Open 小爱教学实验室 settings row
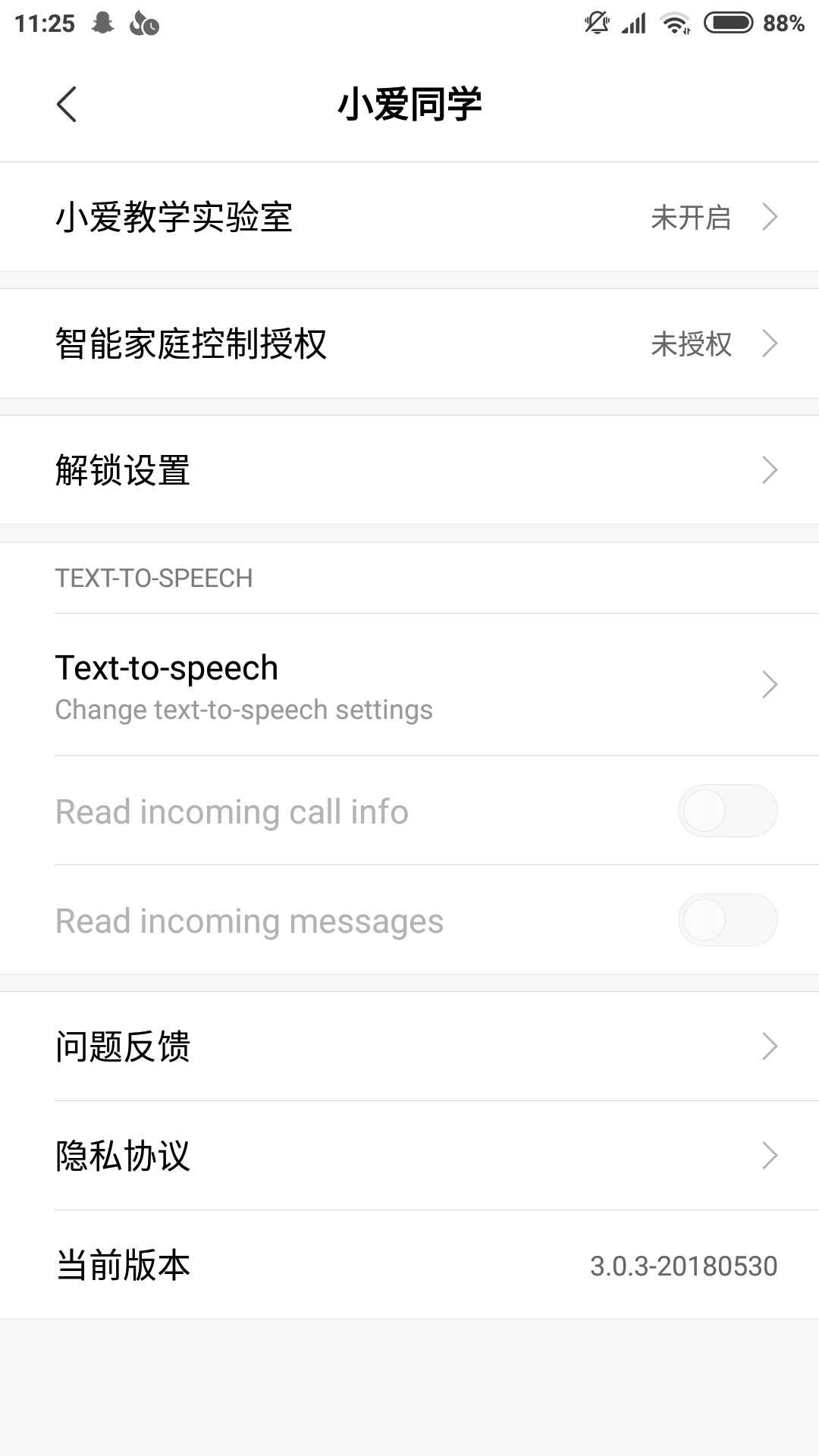This screenshot has width=819, height=1456. (x=409, y=217)
